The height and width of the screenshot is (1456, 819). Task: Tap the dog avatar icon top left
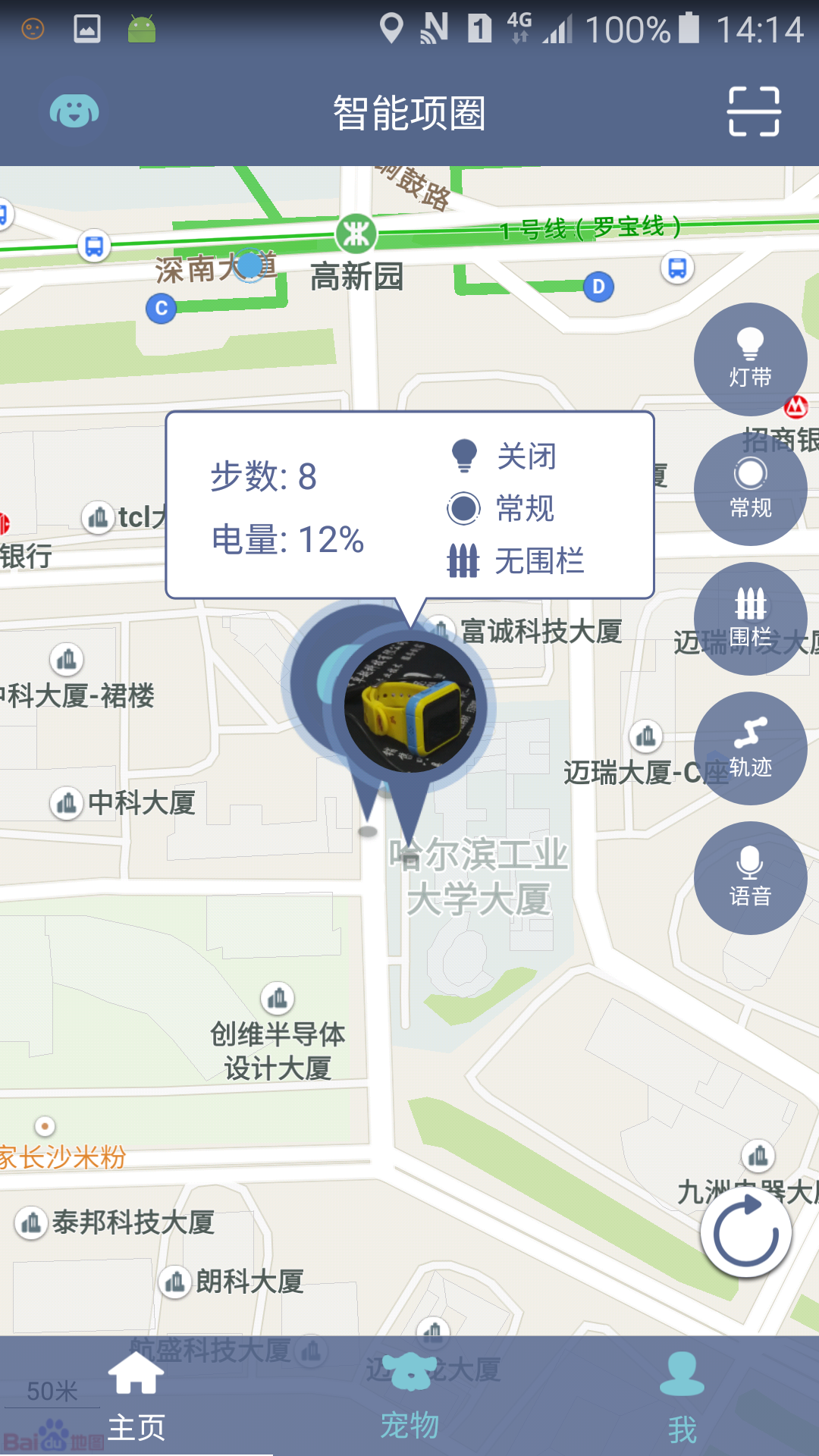(73, 111)
